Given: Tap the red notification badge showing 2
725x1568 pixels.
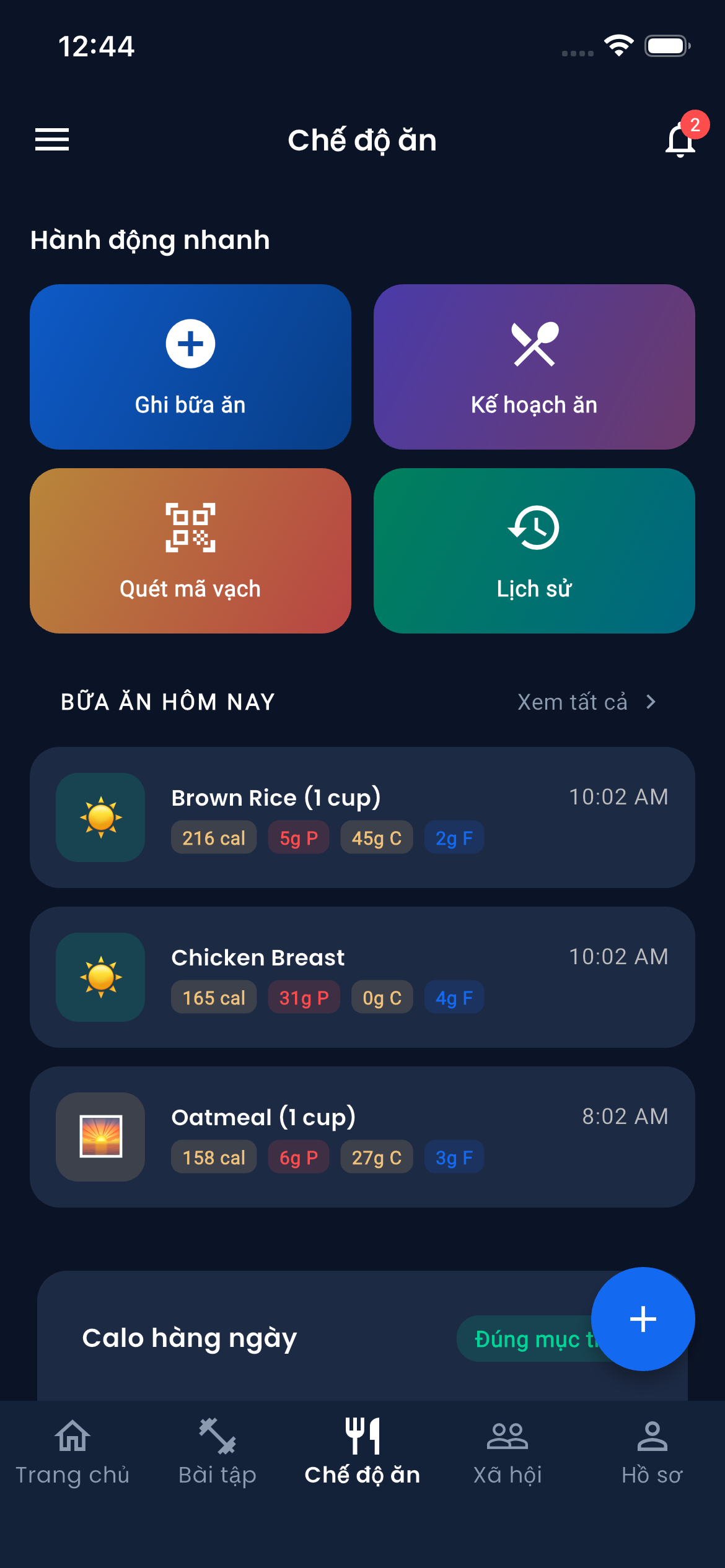Looking at the screenshot, I should point(696,123).
